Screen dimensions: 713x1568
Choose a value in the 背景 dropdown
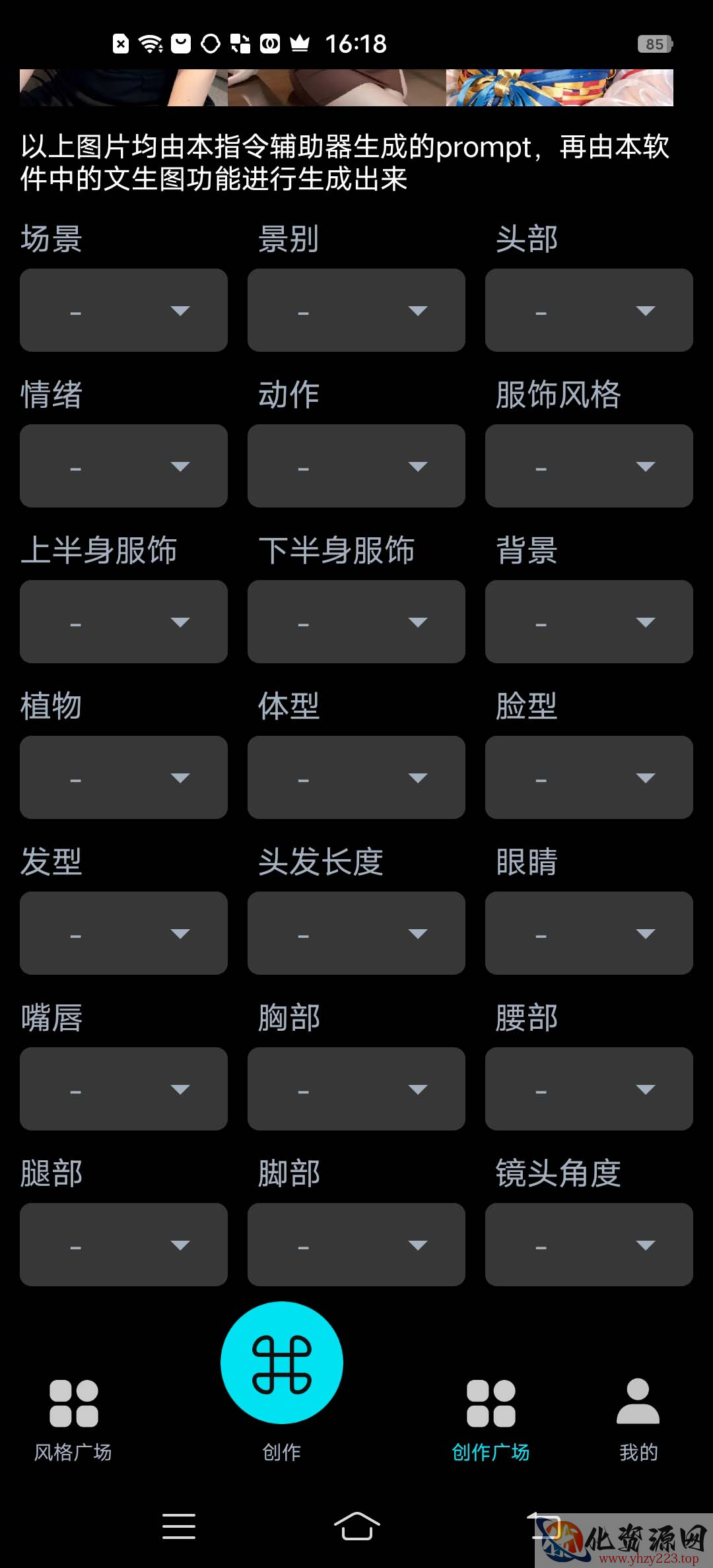coord(589,622)
